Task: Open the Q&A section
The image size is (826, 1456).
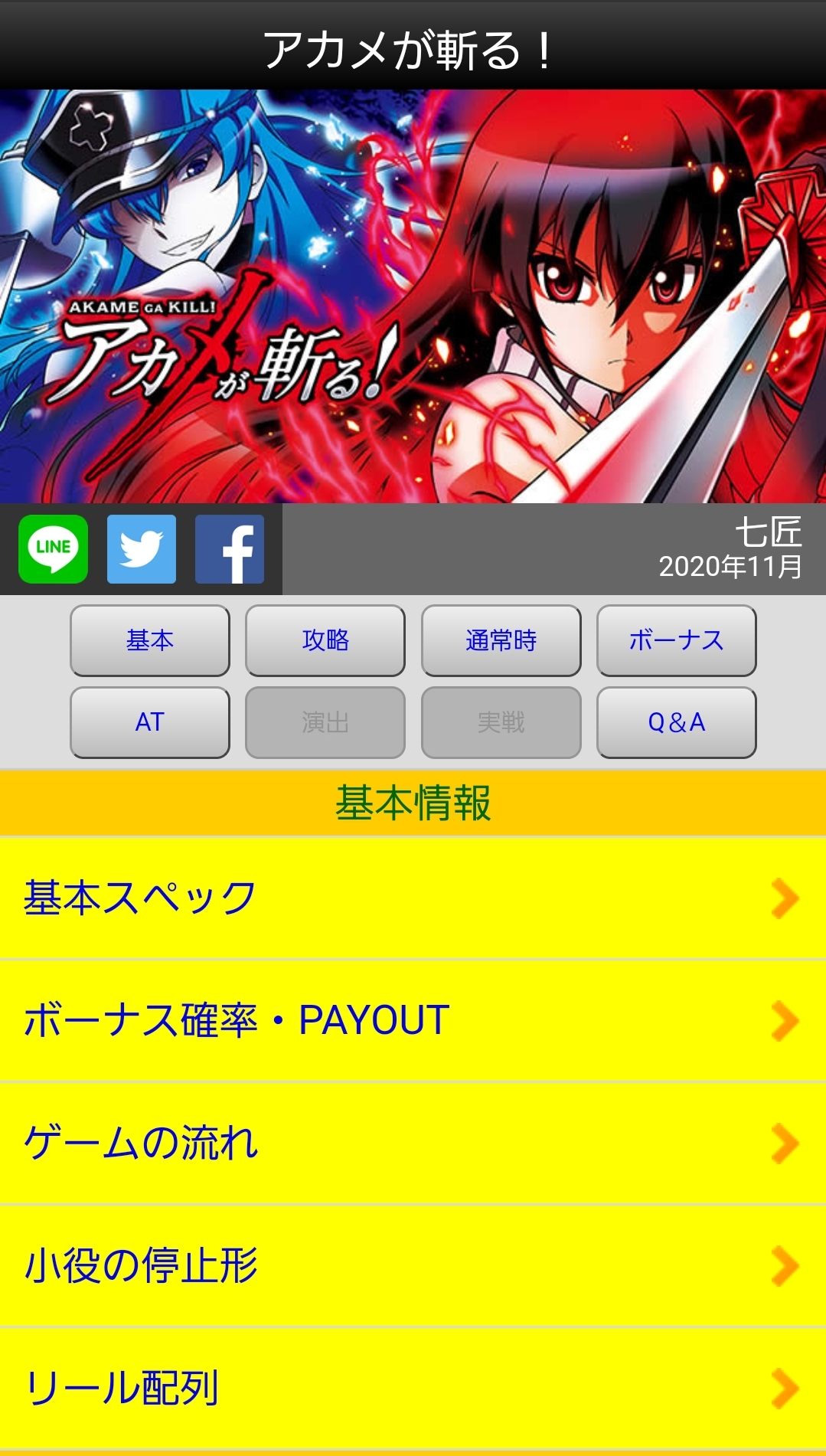Action: pyautogui.click(x=677, y=722)
